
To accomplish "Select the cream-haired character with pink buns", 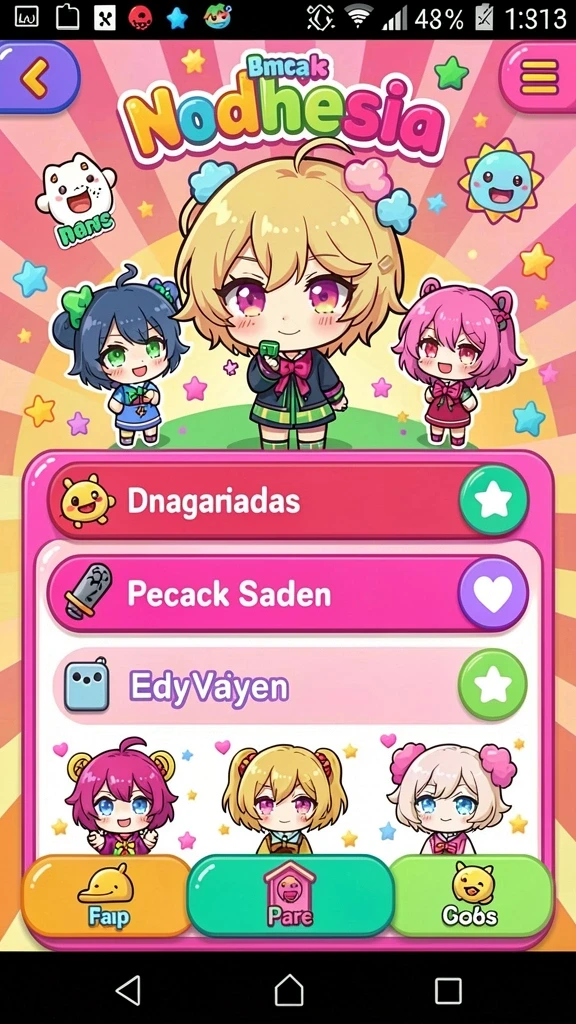I will 449,797.
